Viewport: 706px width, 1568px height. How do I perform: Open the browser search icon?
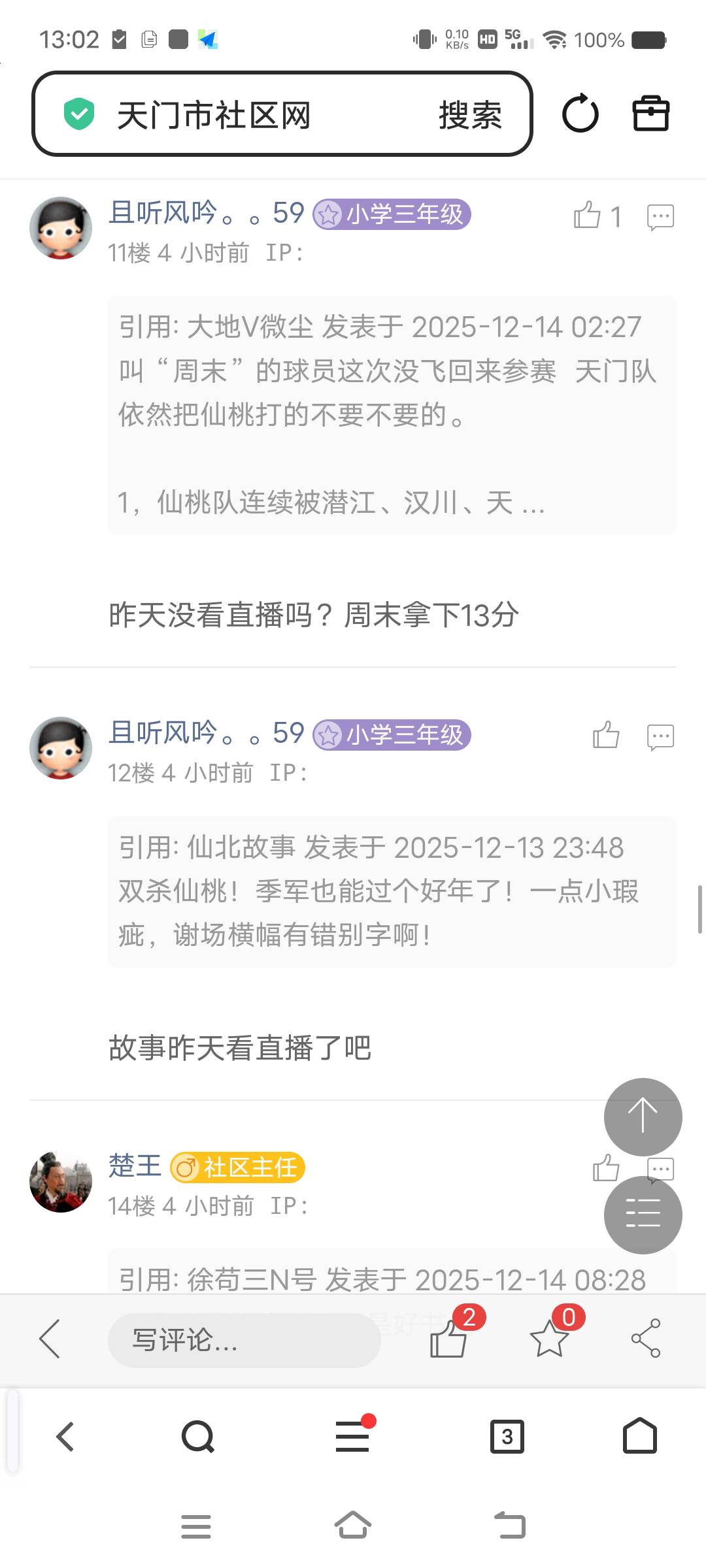[x=197, y=1437]
